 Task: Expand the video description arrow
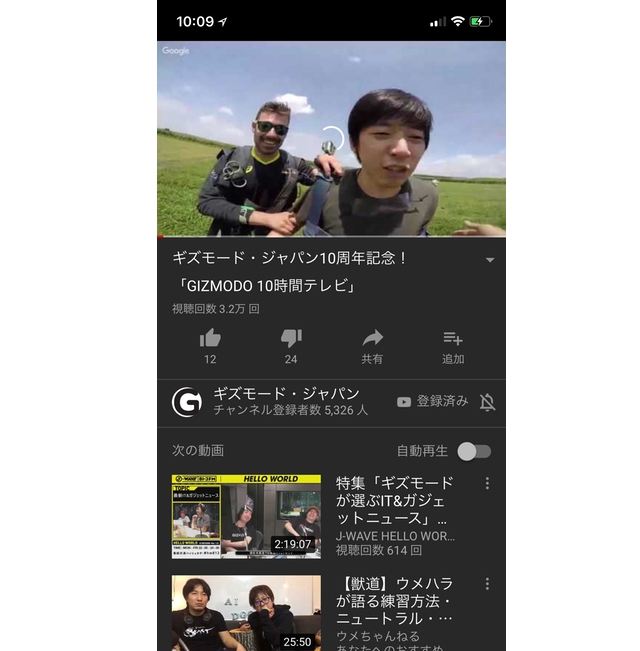(x=489, y=260)
